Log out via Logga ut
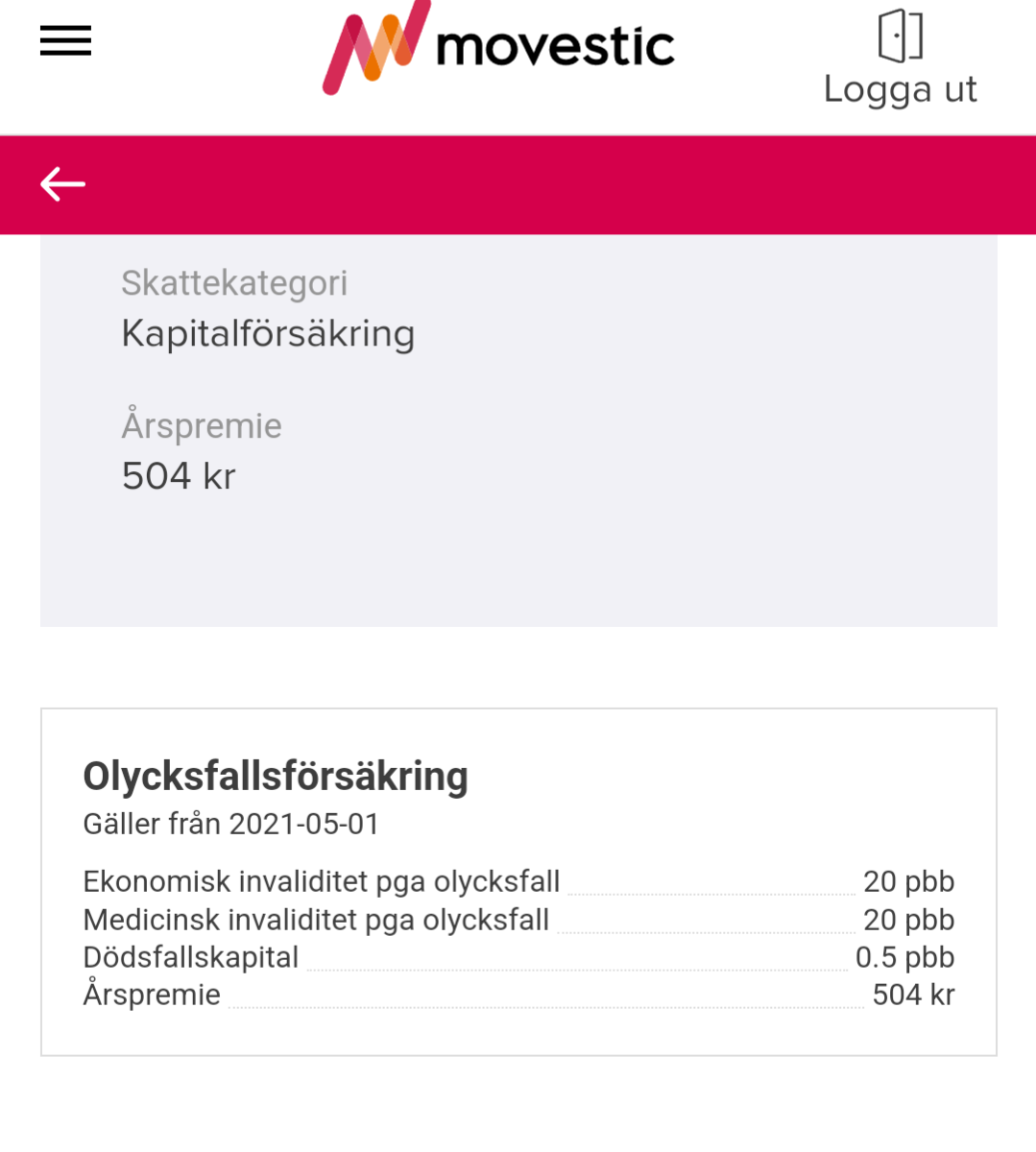This screenshot has height=1152, width=1036. (x=900, y=60)
